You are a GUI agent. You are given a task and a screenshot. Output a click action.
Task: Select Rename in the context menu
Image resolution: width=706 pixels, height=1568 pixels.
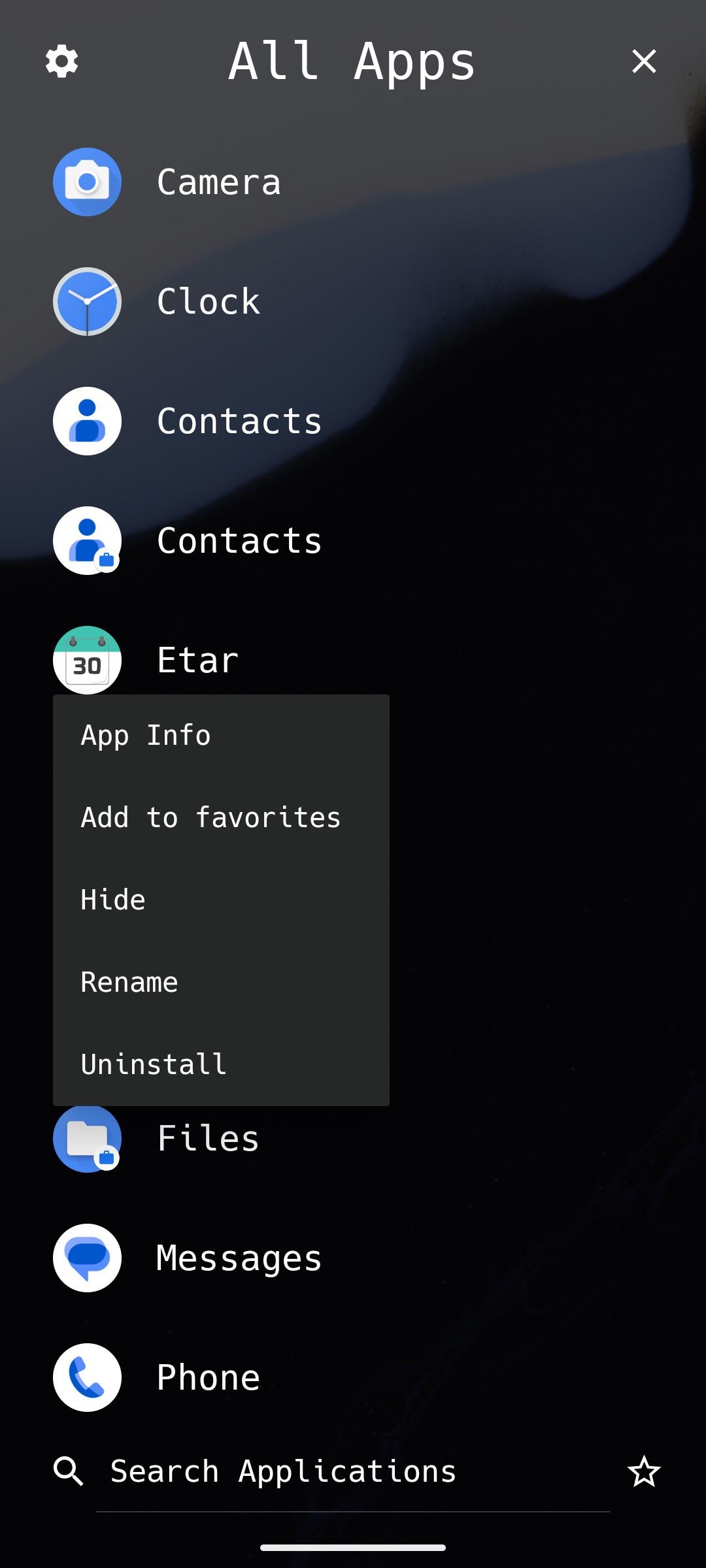pyautogui.click(x=129, y=983)
